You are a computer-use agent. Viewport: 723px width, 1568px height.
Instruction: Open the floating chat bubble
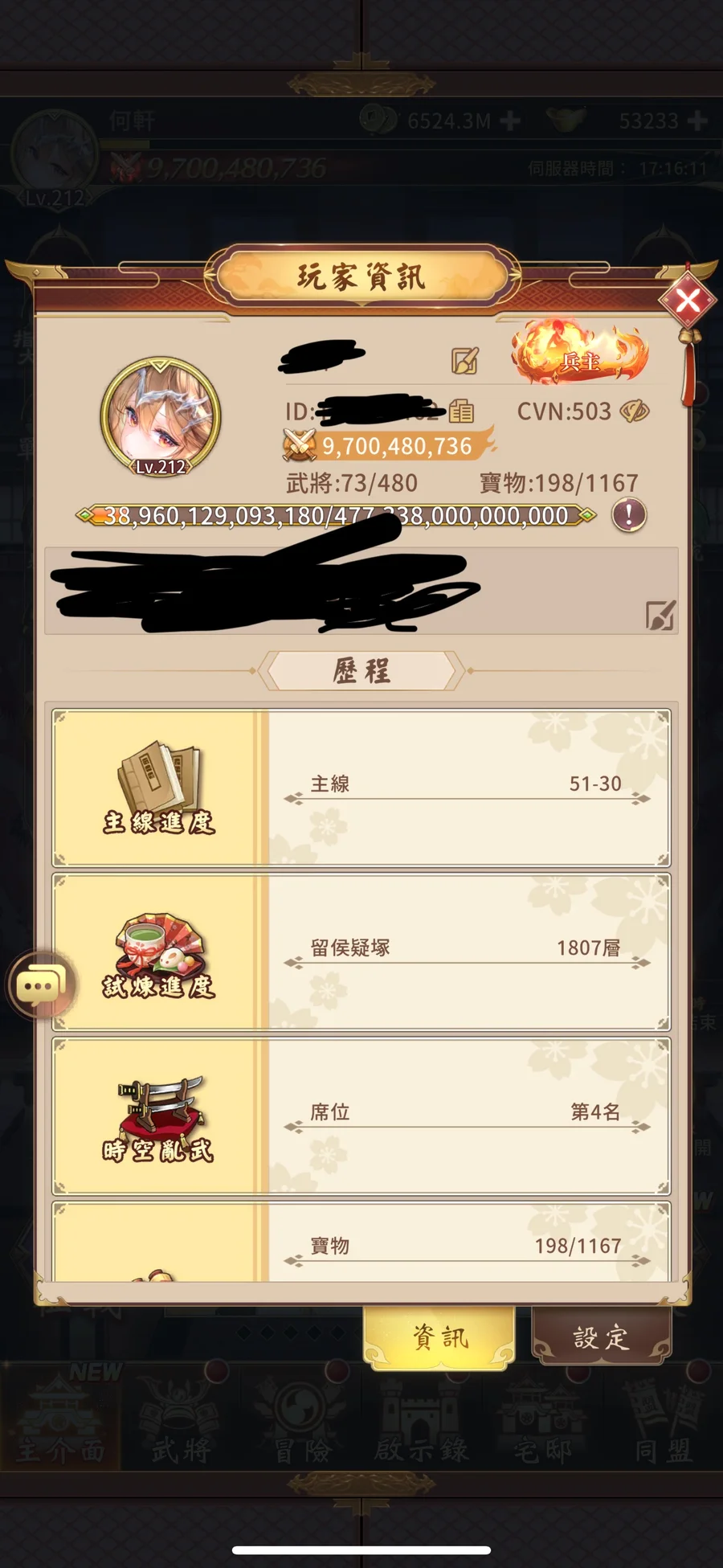(x=40, y=985)
